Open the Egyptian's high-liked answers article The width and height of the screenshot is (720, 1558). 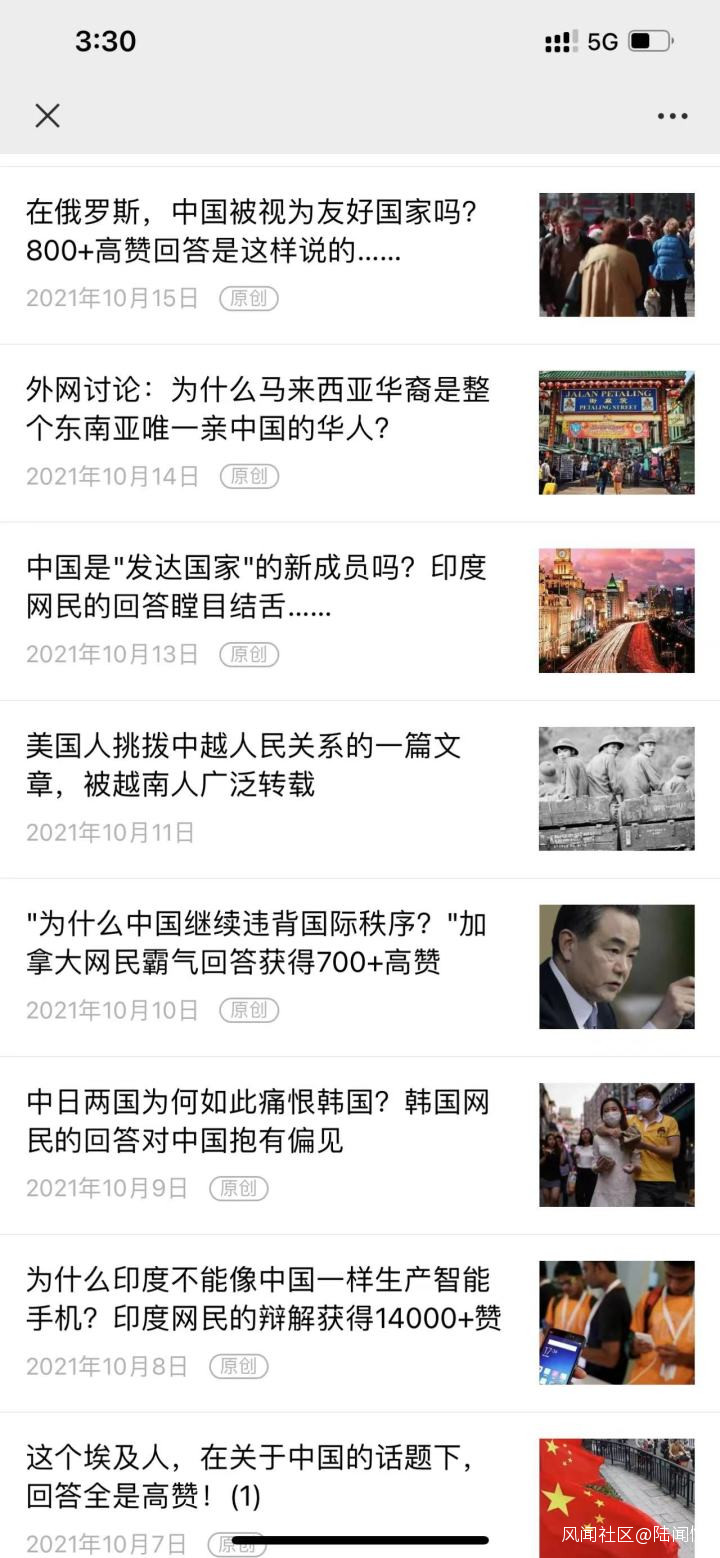coord(250,1477)
